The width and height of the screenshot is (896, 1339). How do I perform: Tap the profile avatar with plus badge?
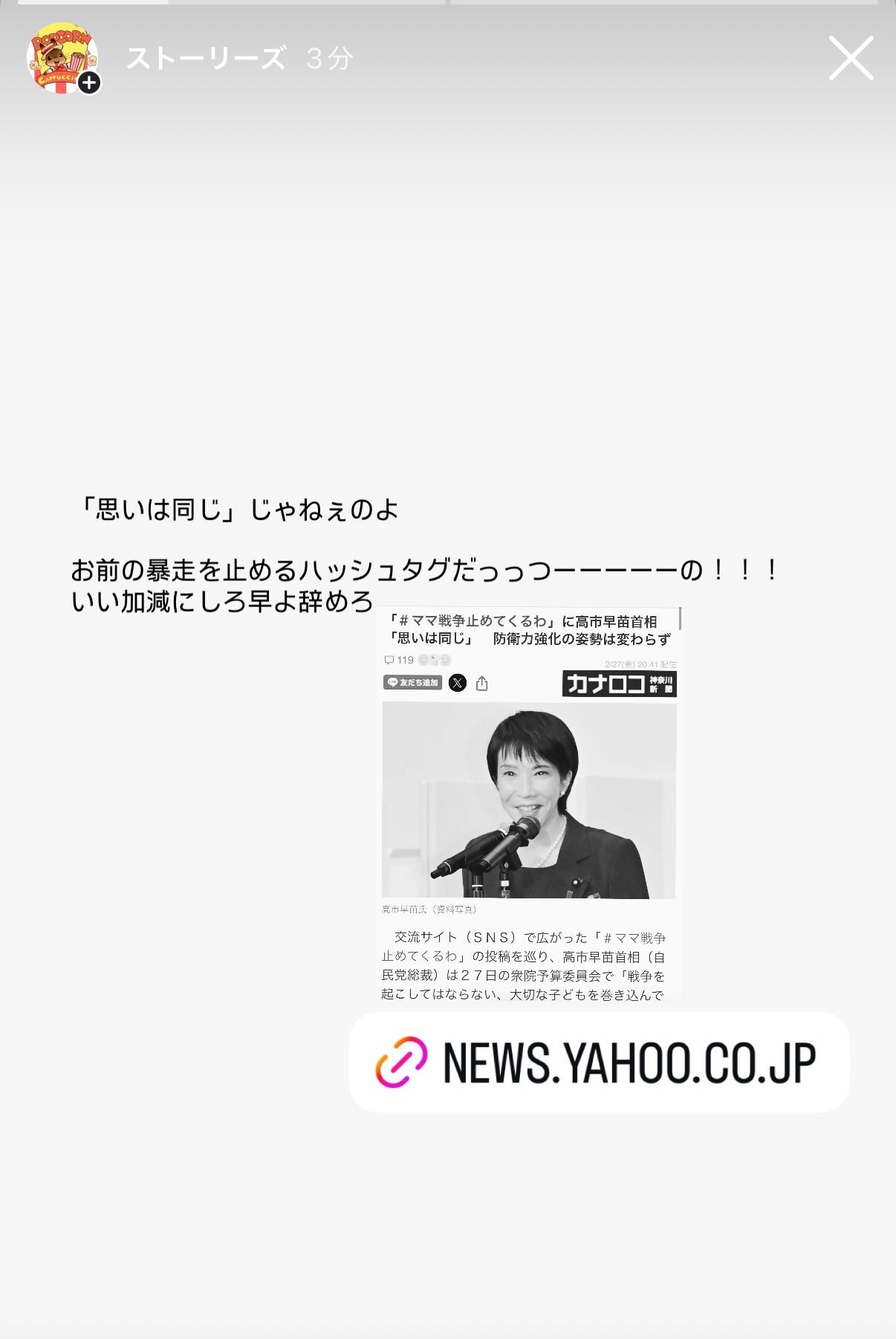point(63,58)
